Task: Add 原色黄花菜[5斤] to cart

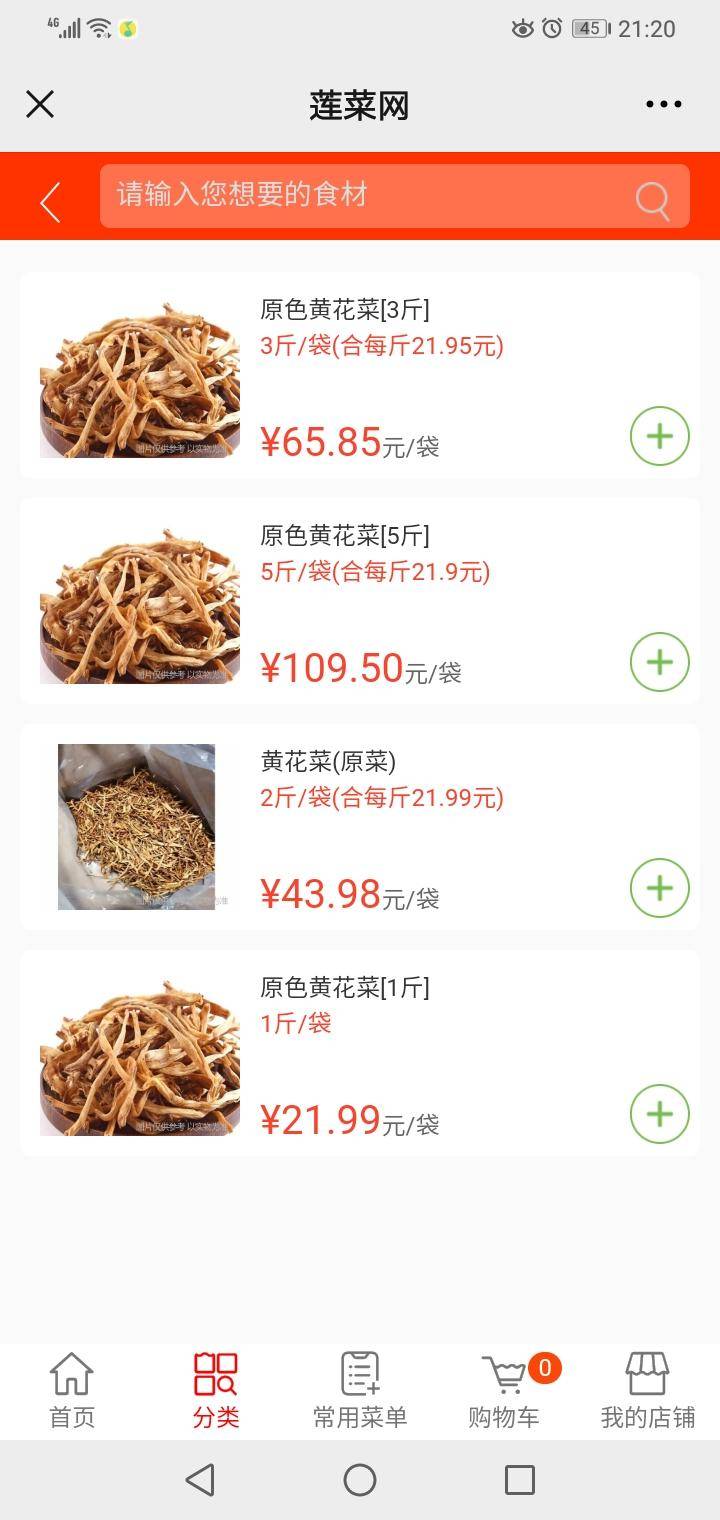Action: coord(659,662)
